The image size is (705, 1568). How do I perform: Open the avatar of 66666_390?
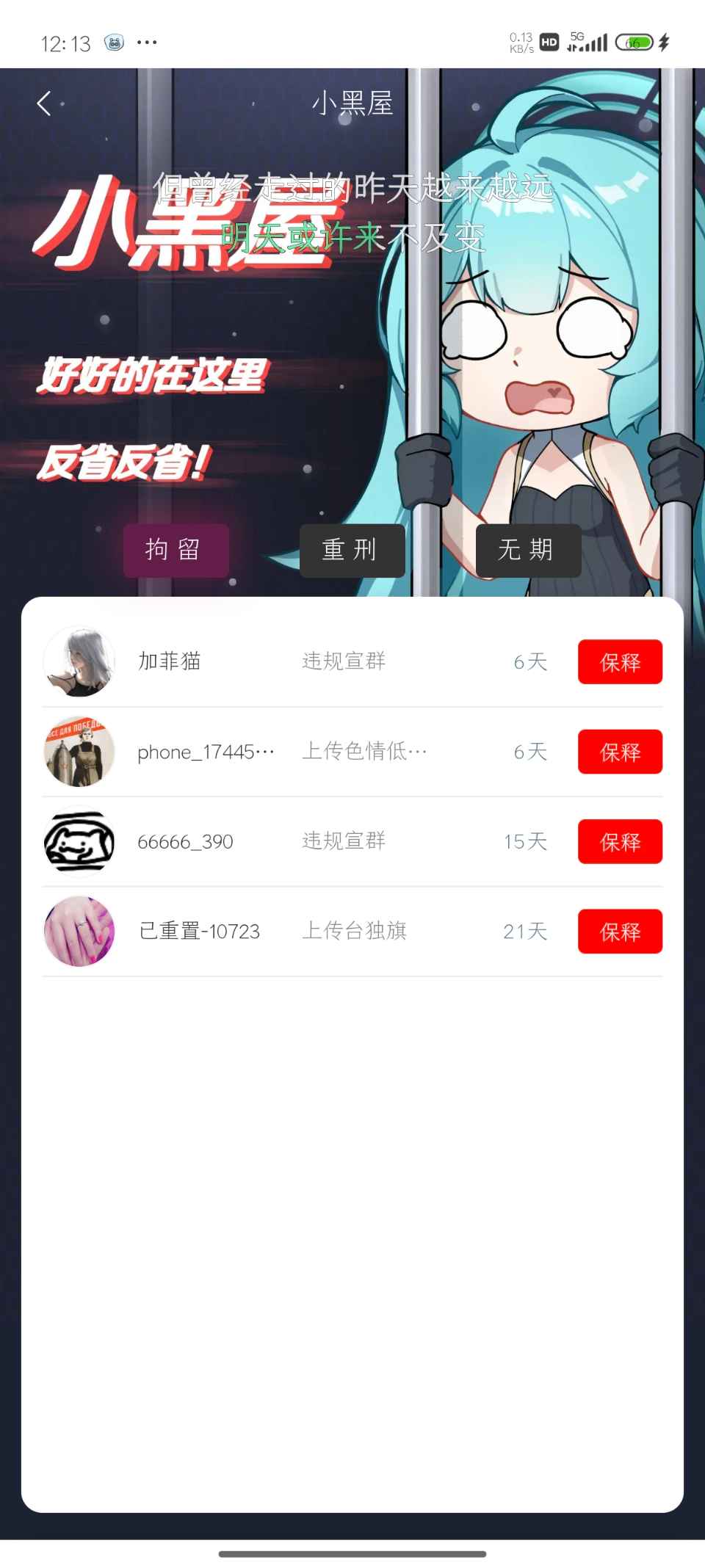pos(79,841)
